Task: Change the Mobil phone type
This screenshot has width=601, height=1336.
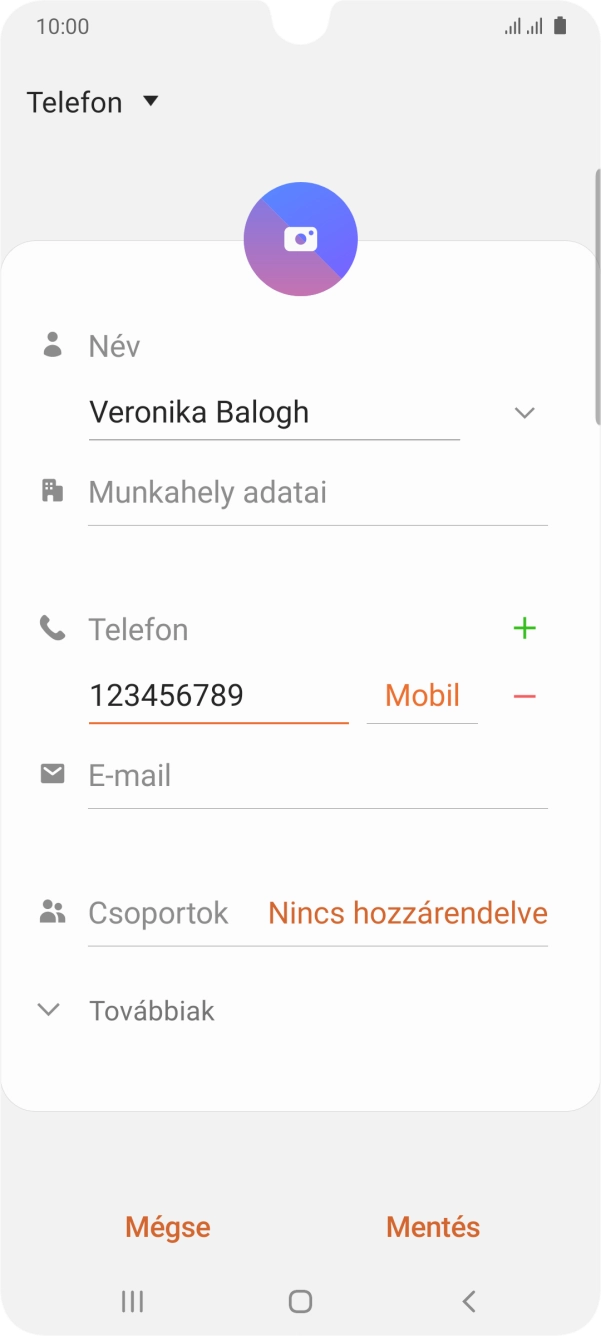Action: 422,696
